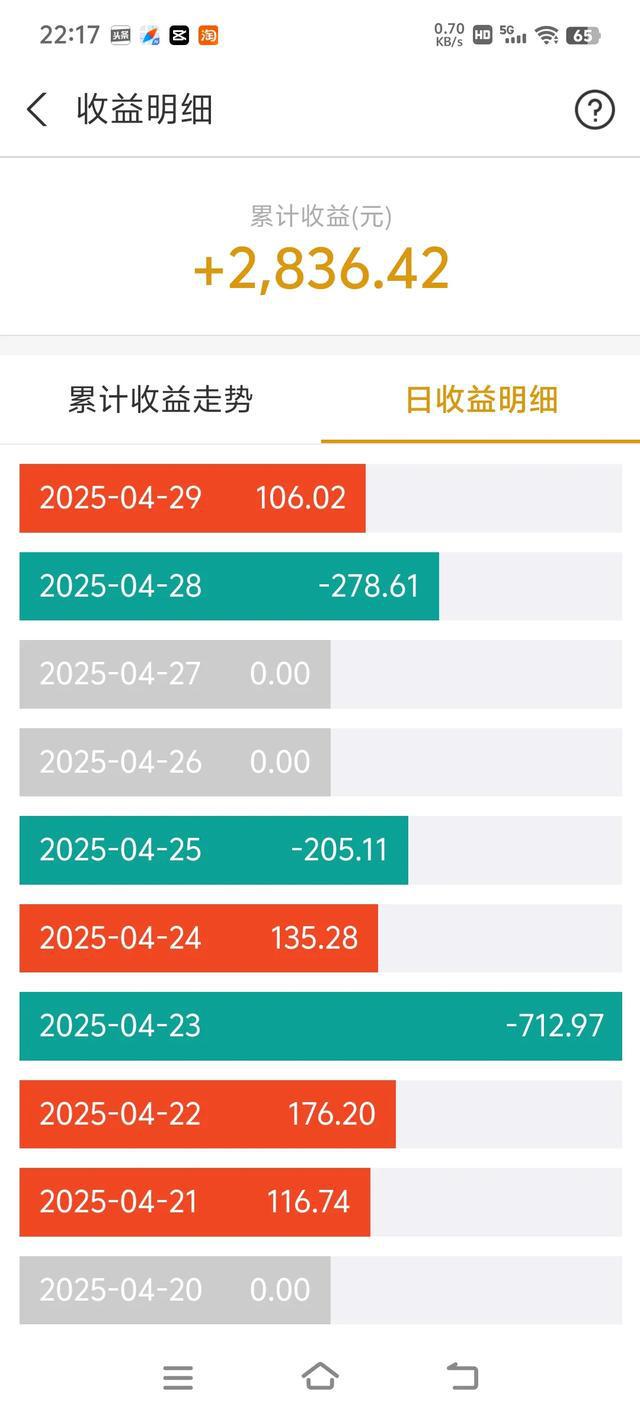The height and width of the screenshot is (1415, 640).
Task: Tap the system home button
Action: pyautogui.click(x=320, y=1377)
